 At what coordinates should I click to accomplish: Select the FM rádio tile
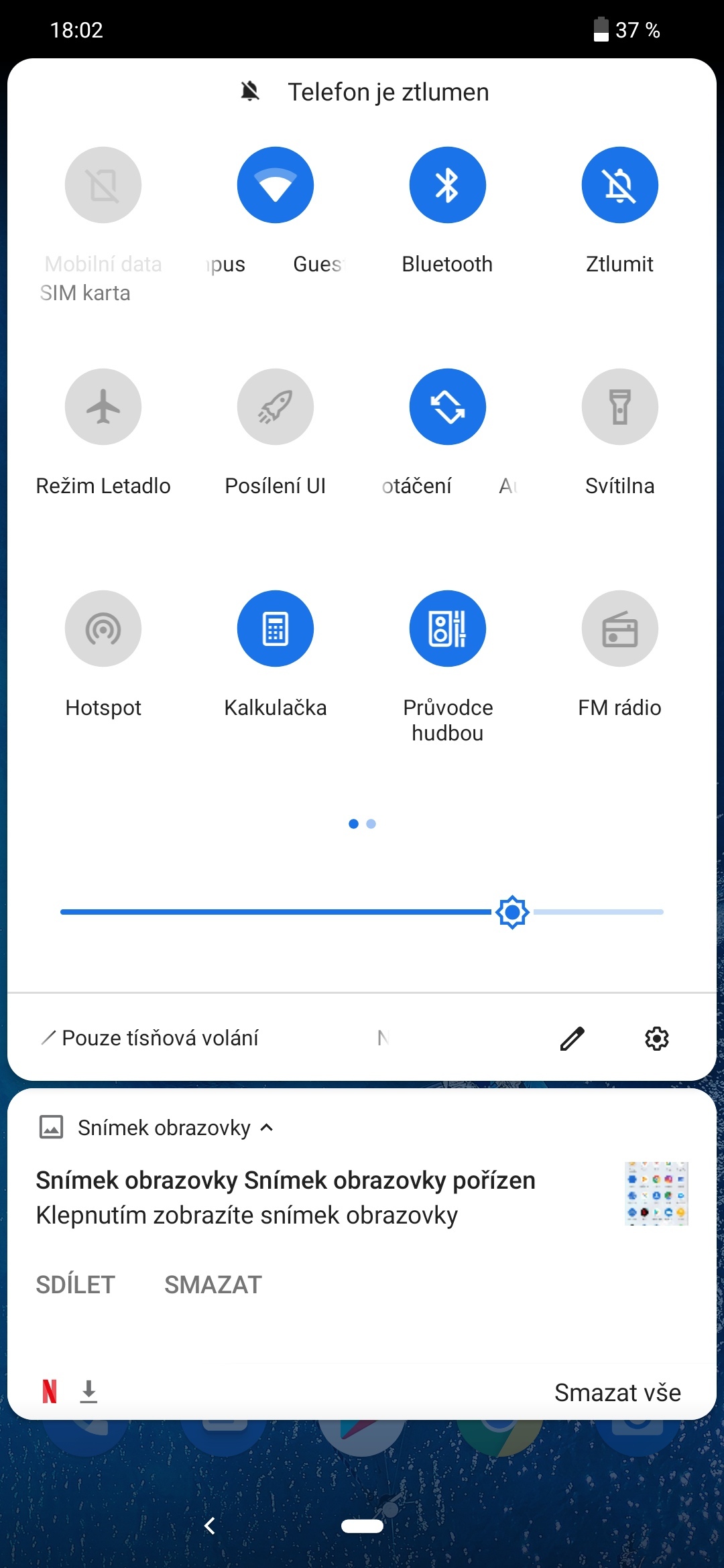point(619,628)
